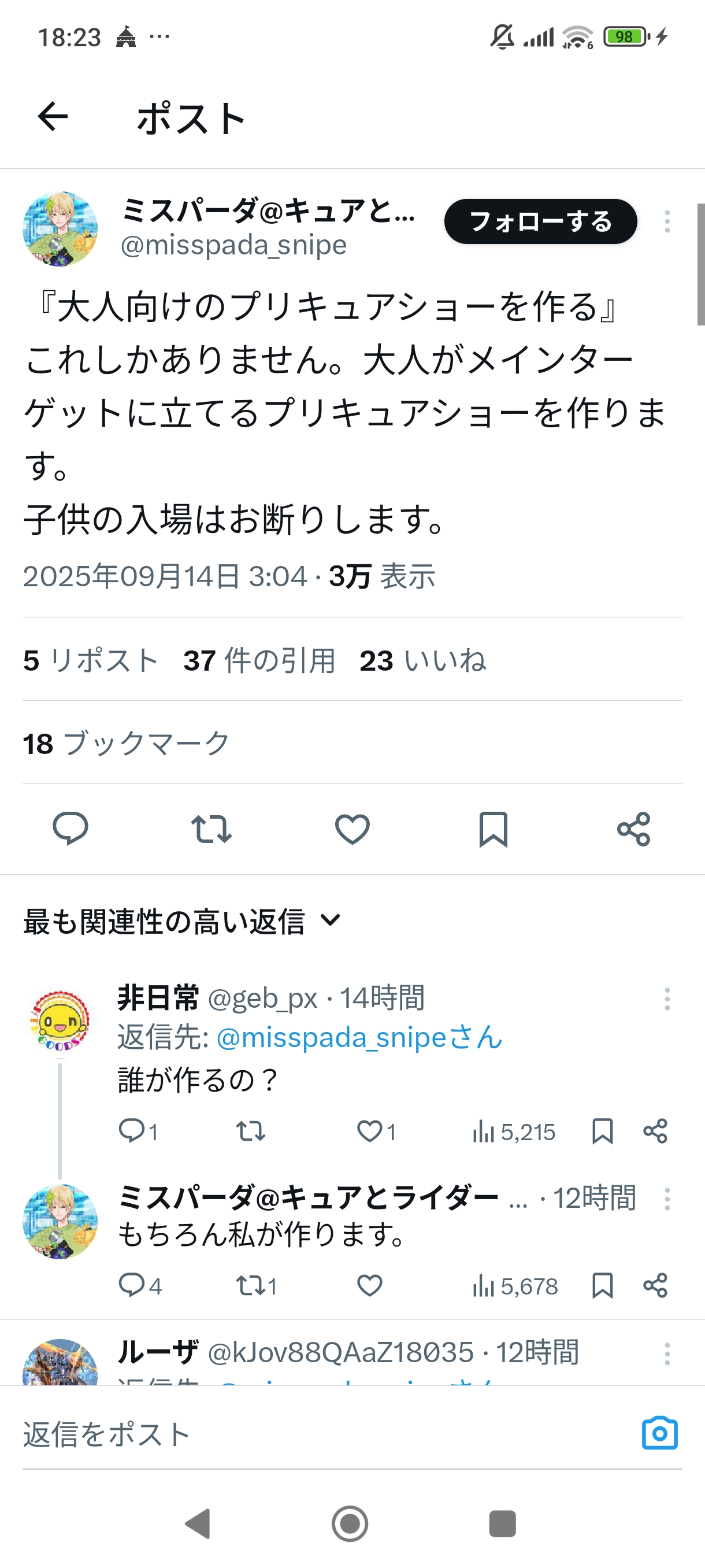This screenshot has width=705, height=1568.
Task: Open overflow menu on the main post
Action: 667,221
